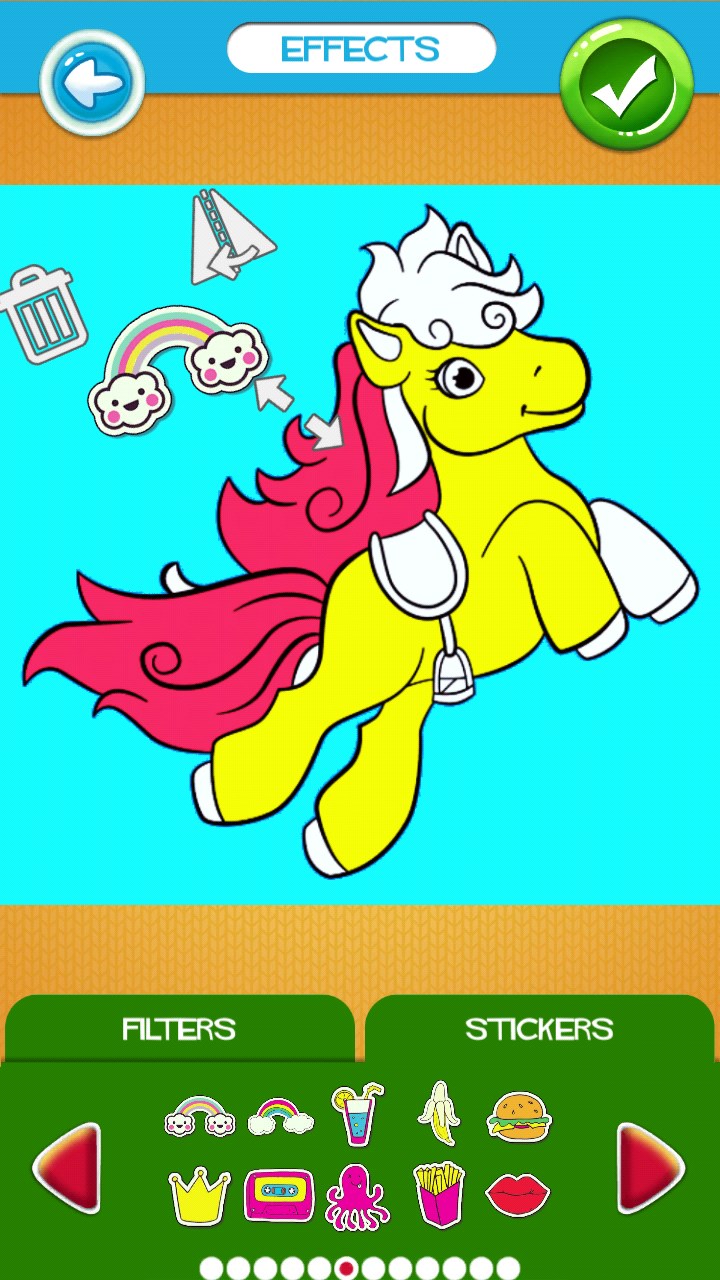The width and height of the screenshot is (720, 1280).
Task: Choose the pink octopus sticker
Action: pyautogui.click(x=357, y=1196)
